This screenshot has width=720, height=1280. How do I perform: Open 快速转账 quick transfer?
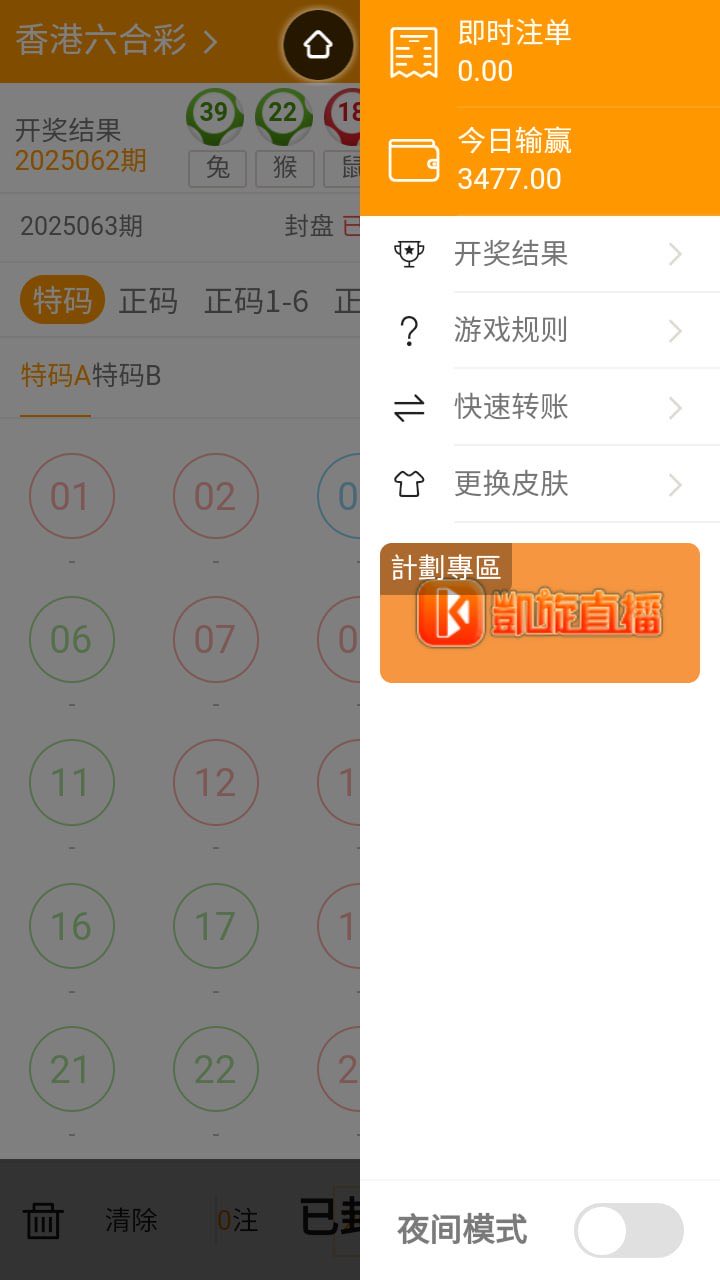pos(540,407)
